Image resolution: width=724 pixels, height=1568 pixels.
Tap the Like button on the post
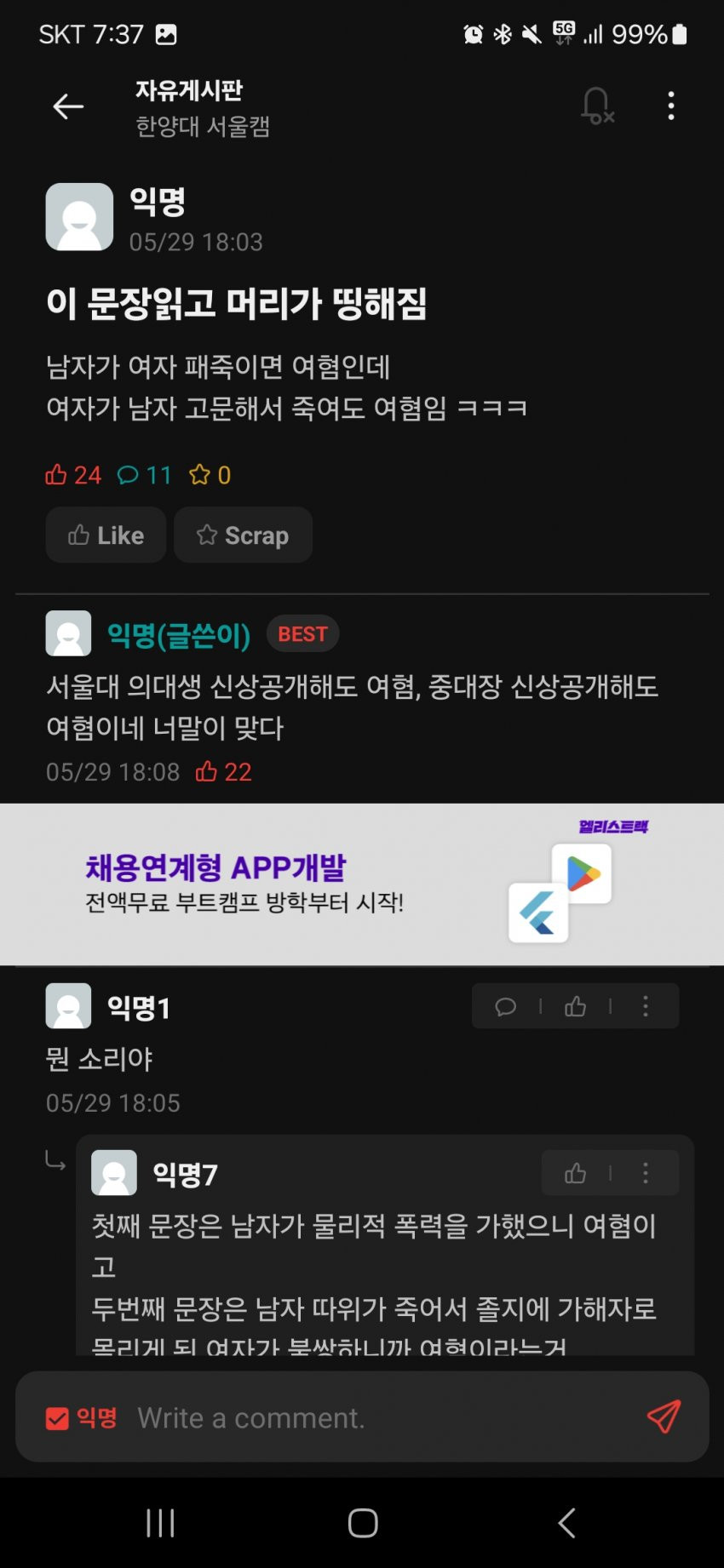pyautogui.click(x=106, y=535)
